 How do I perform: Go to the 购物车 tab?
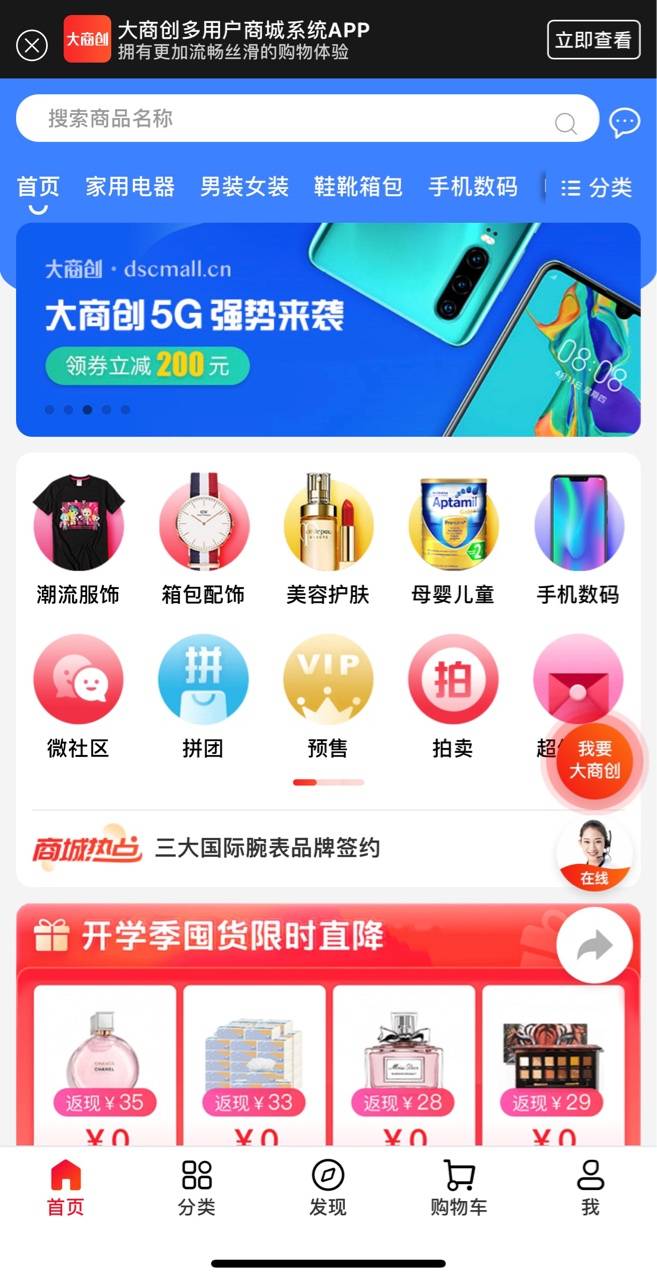[x=459, y=1187]
